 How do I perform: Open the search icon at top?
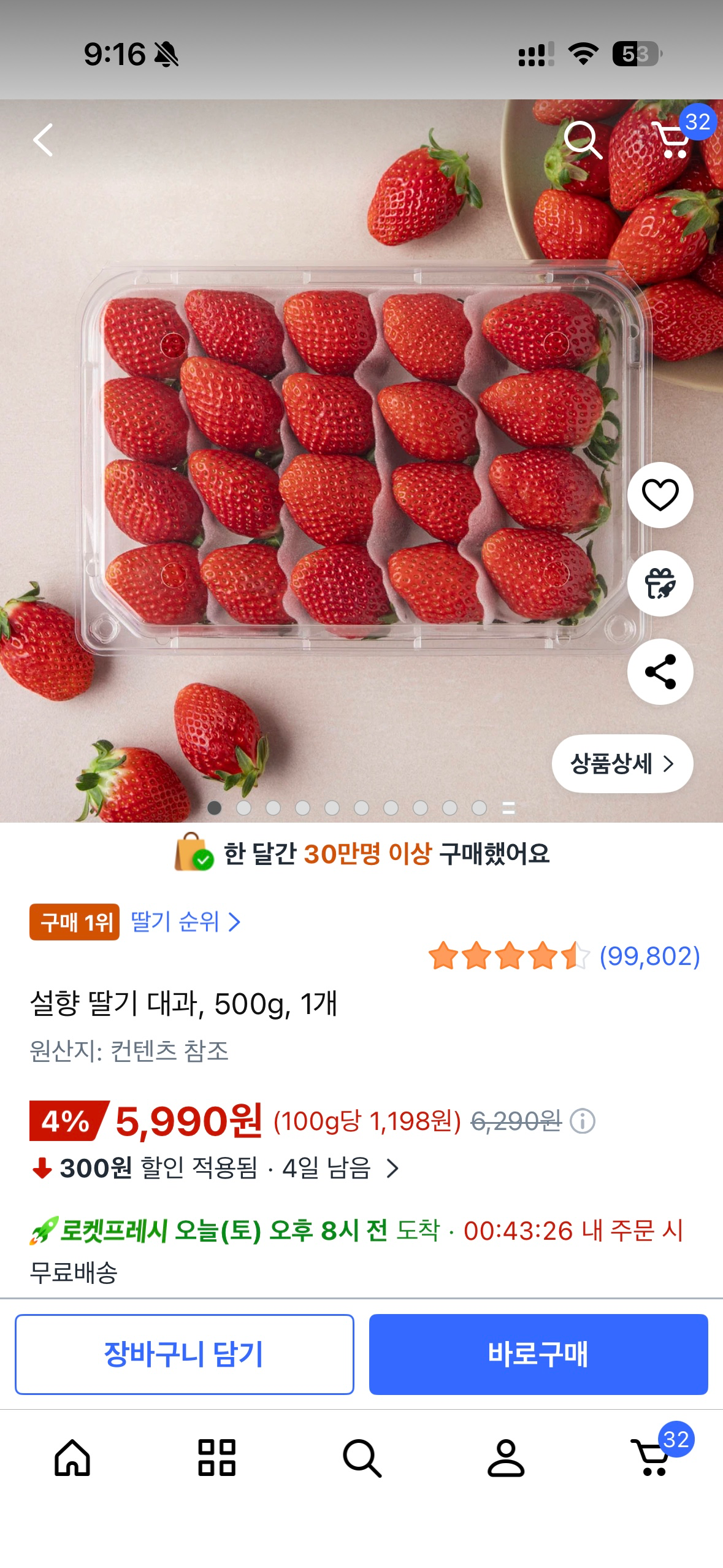point(585,141)
